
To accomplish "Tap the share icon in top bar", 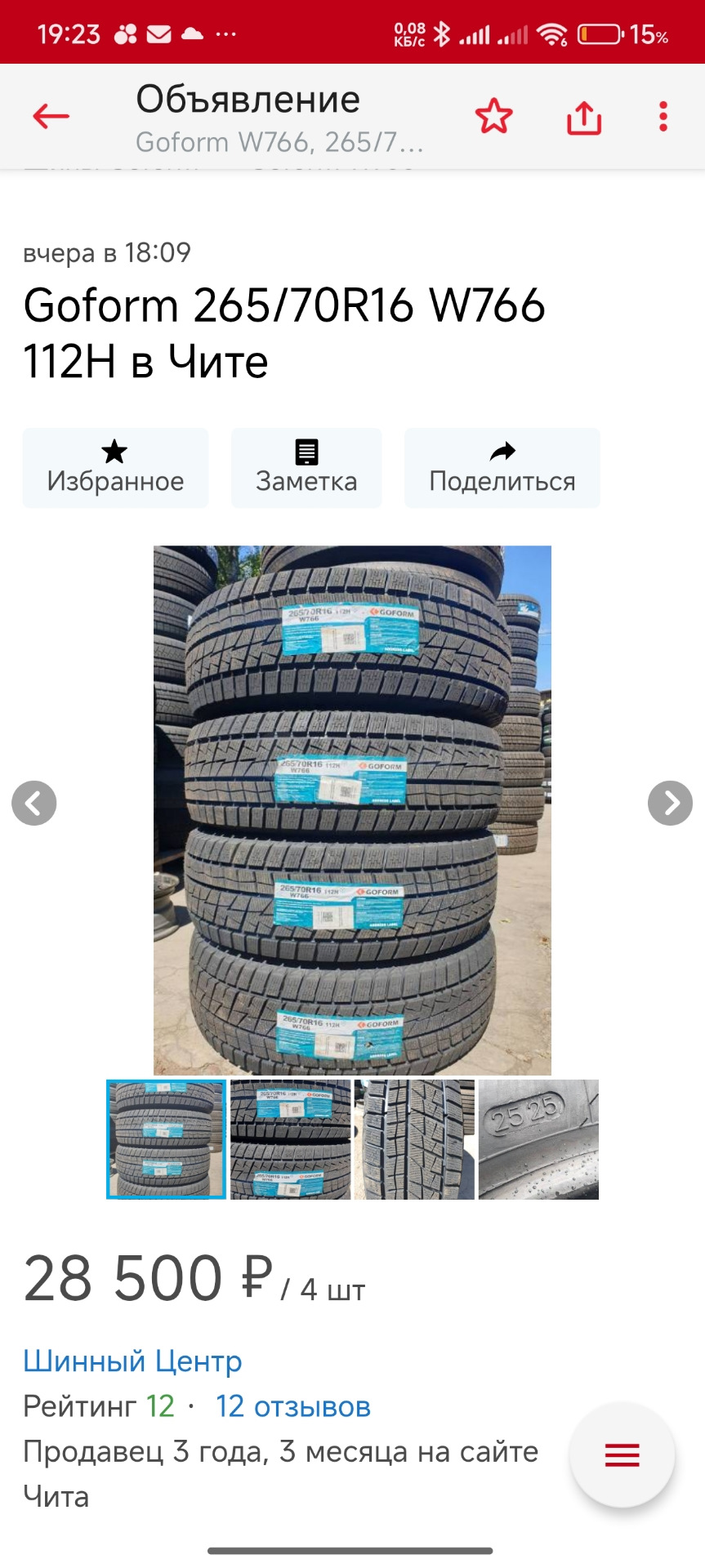I will click(584, 118).
